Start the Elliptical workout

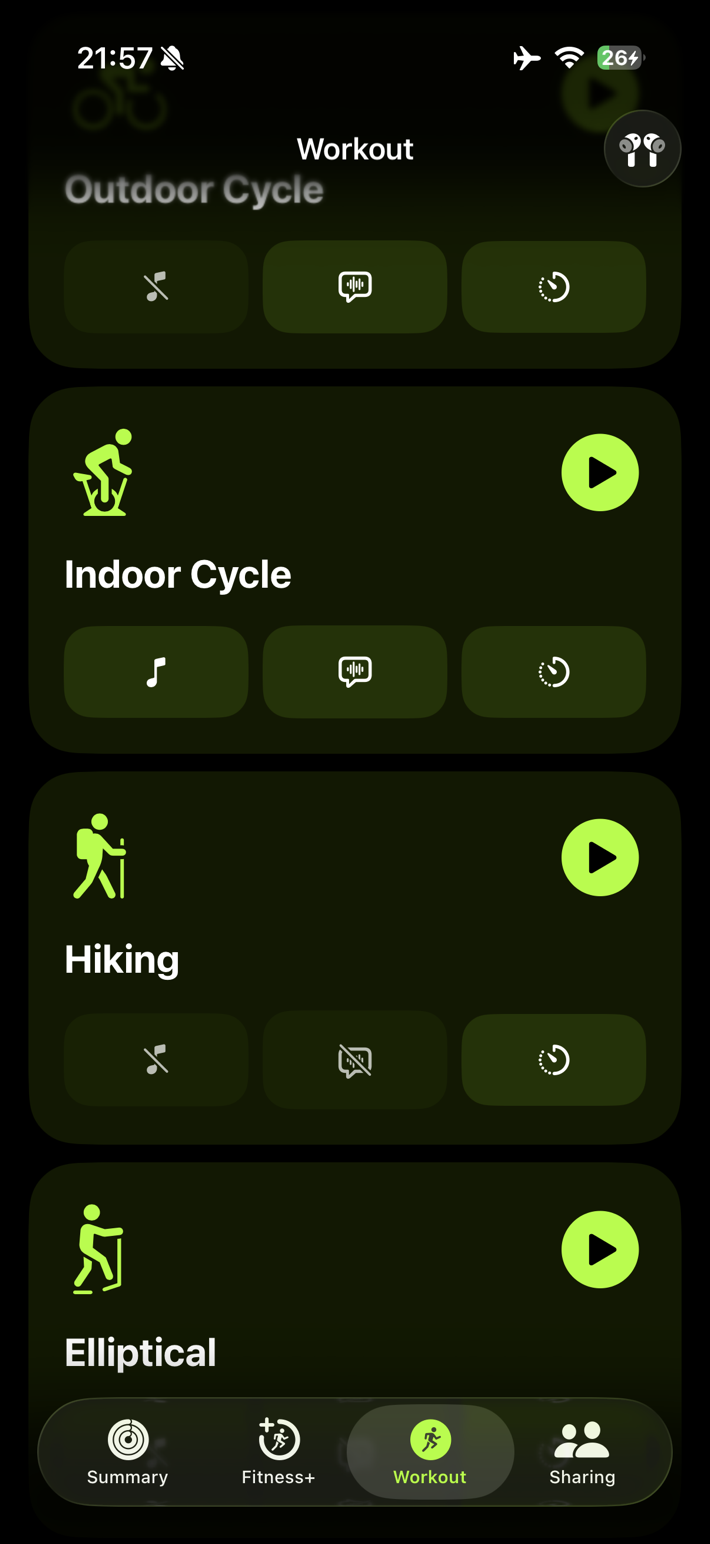[600, 1250]
